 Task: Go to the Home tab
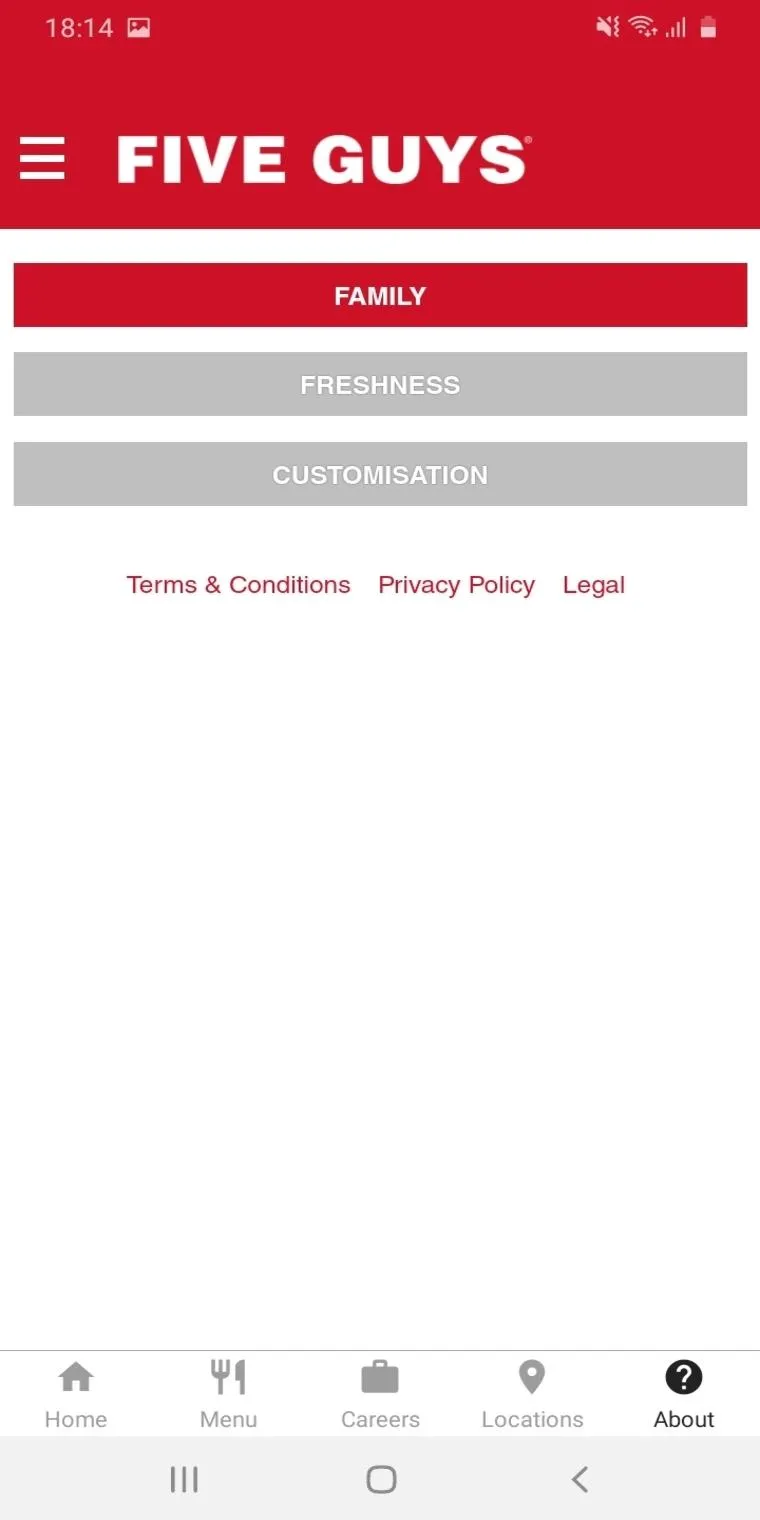pyautogui.click(x=76, y=1393)
